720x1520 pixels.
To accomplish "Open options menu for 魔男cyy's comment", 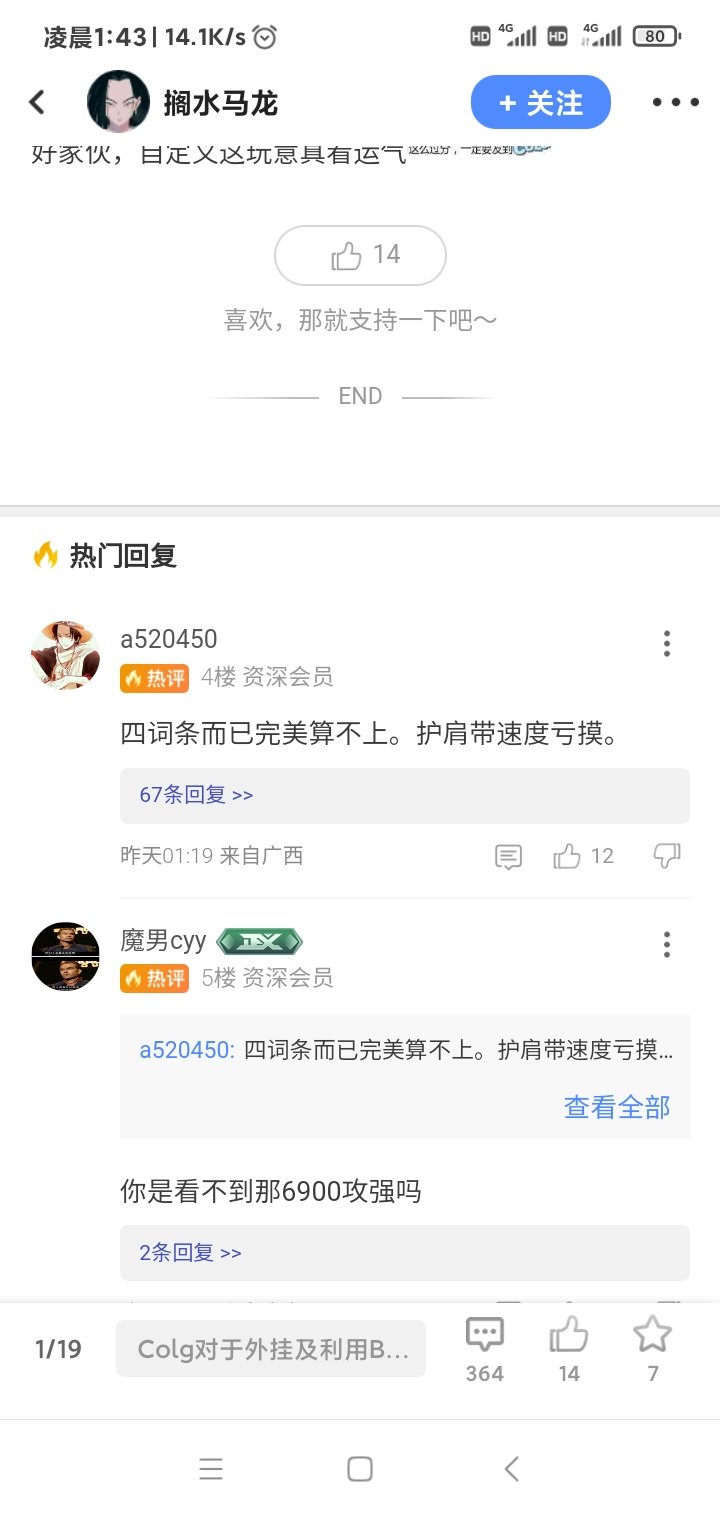I will pyautogui.click(x=667, y=944).
